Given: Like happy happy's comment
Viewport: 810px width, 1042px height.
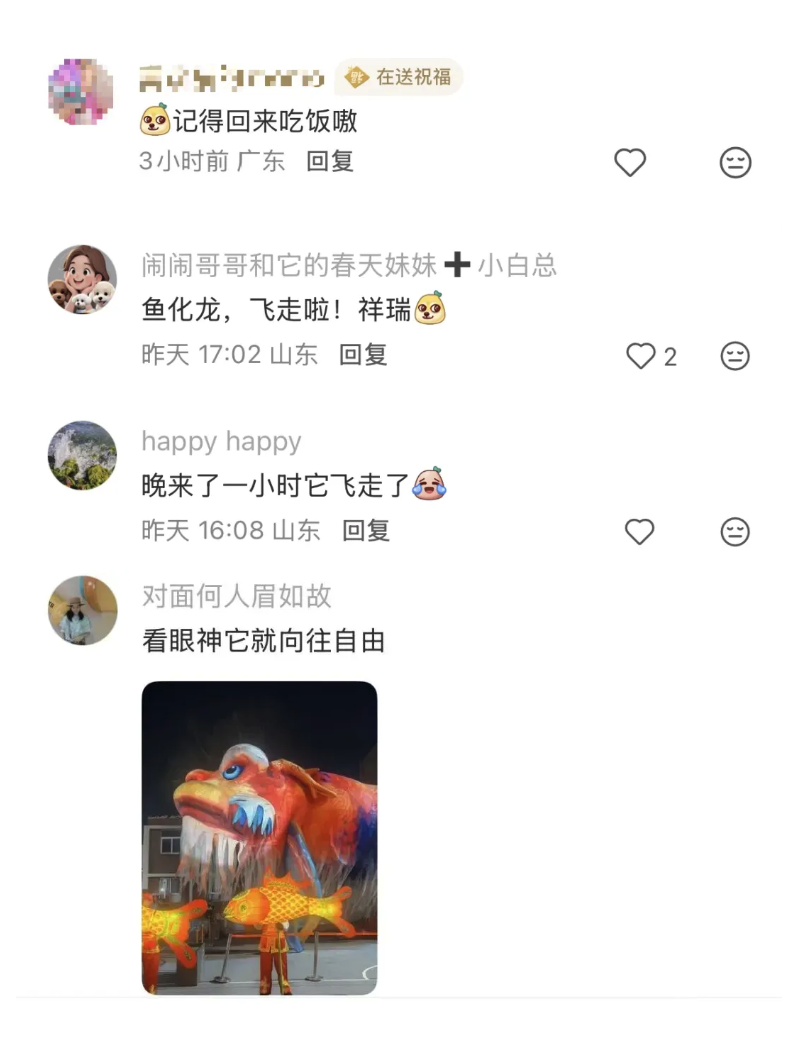Looking at the screenshot, I should tap(639, 531).
